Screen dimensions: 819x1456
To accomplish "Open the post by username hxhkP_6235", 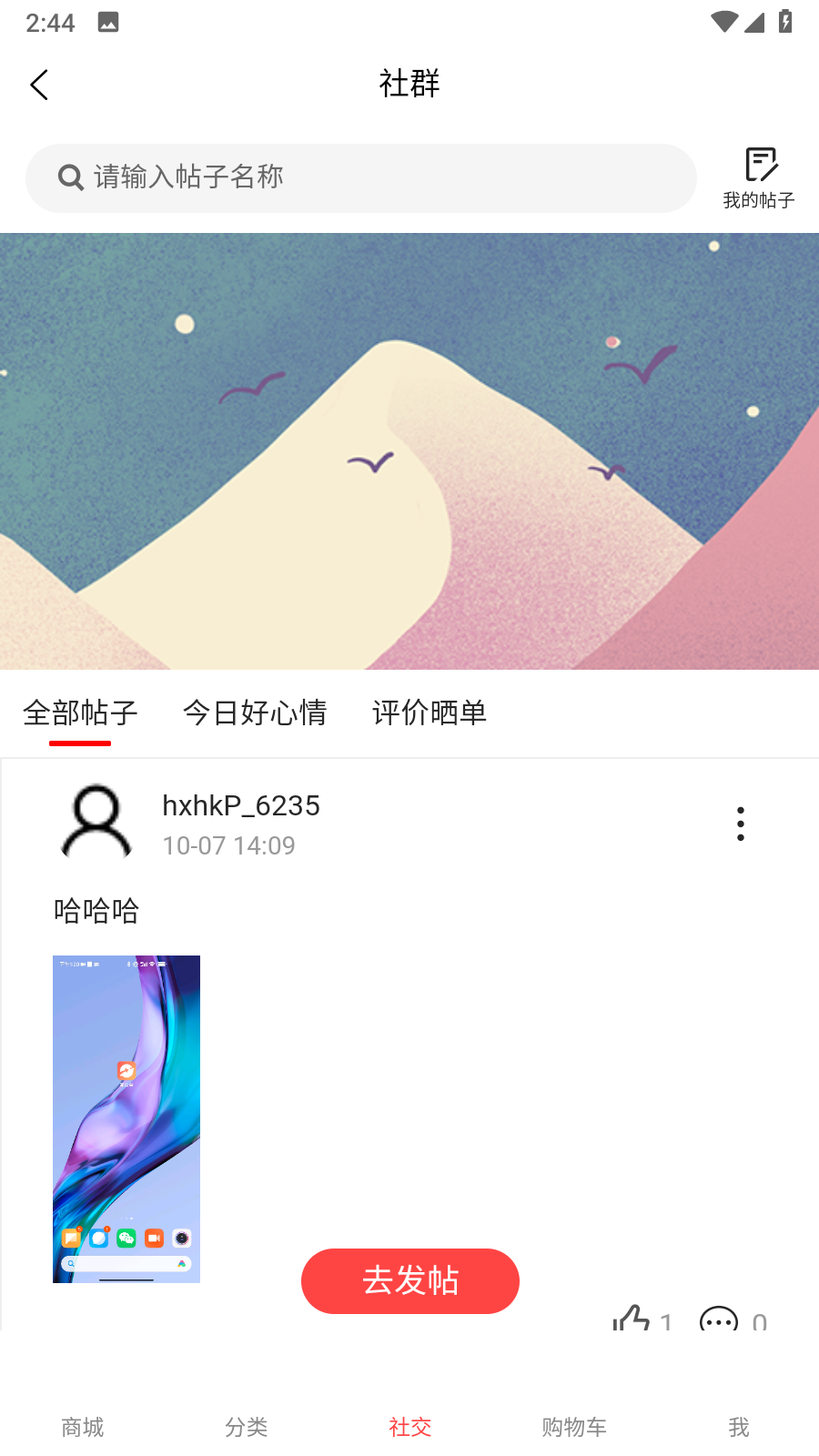I will (x=240, y=804).
